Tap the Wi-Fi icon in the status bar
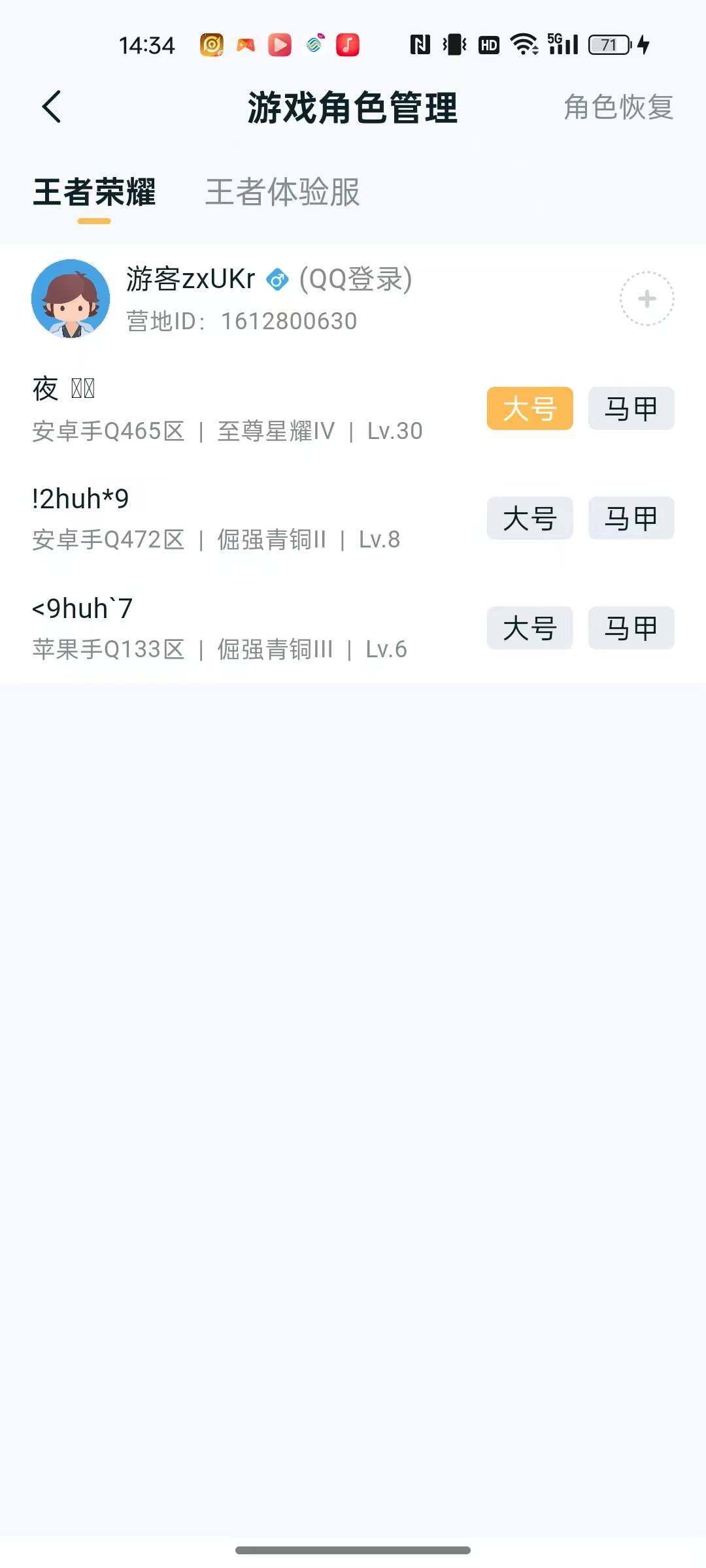Image resolution: width=706 pixels, height=1568 pixels. coord(523,44)
